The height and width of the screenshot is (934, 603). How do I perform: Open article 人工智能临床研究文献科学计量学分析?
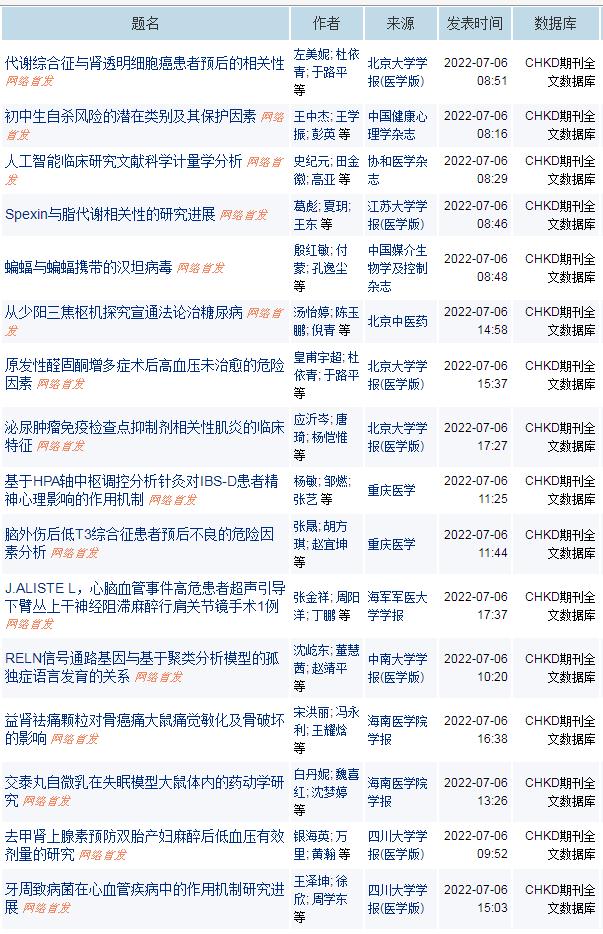[x=123, y=160]
